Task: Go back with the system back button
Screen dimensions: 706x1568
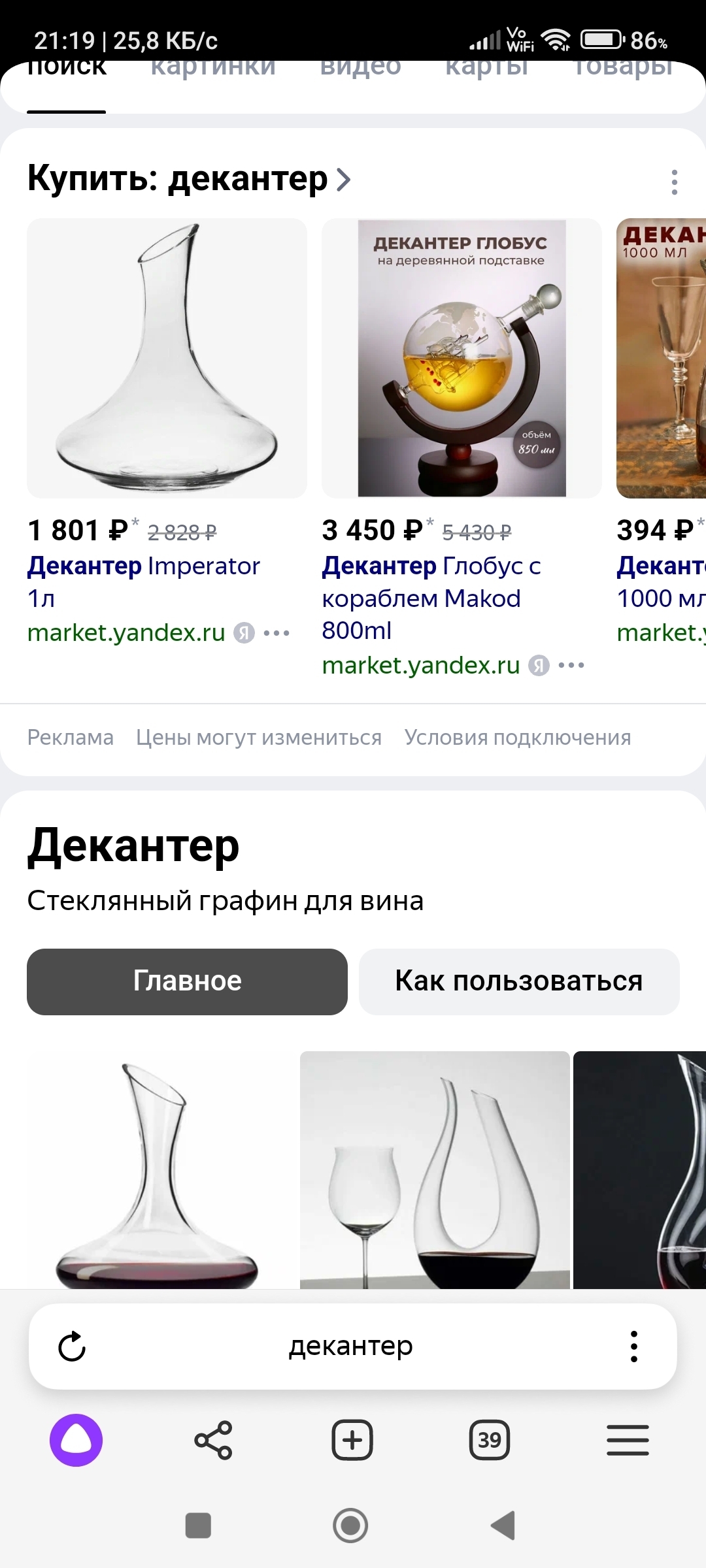Action: pyautogui.click(x=503, y=1526)
